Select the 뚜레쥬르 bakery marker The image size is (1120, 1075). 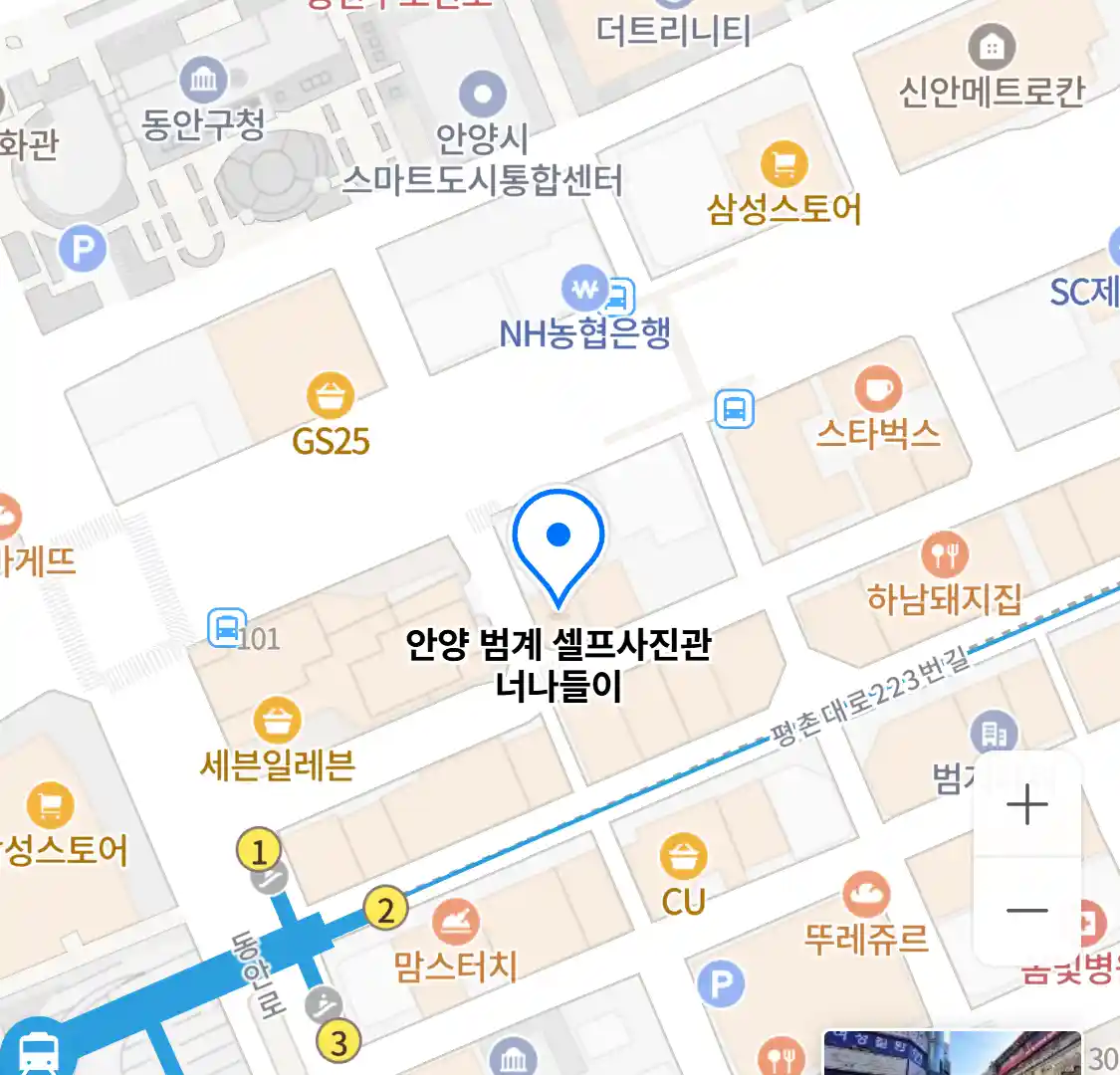866,895
